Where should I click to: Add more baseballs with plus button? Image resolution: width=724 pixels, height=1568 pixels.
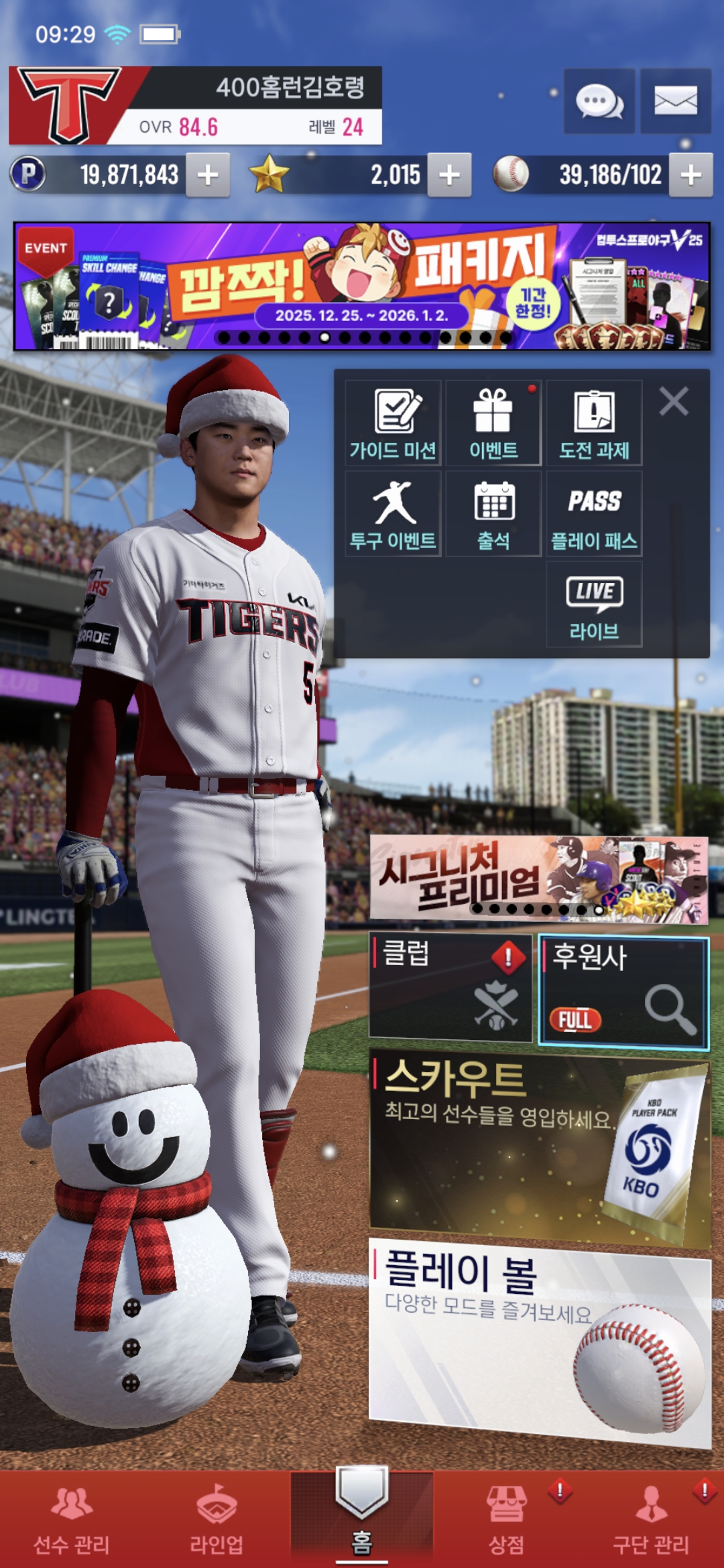[x=690, y=175]
